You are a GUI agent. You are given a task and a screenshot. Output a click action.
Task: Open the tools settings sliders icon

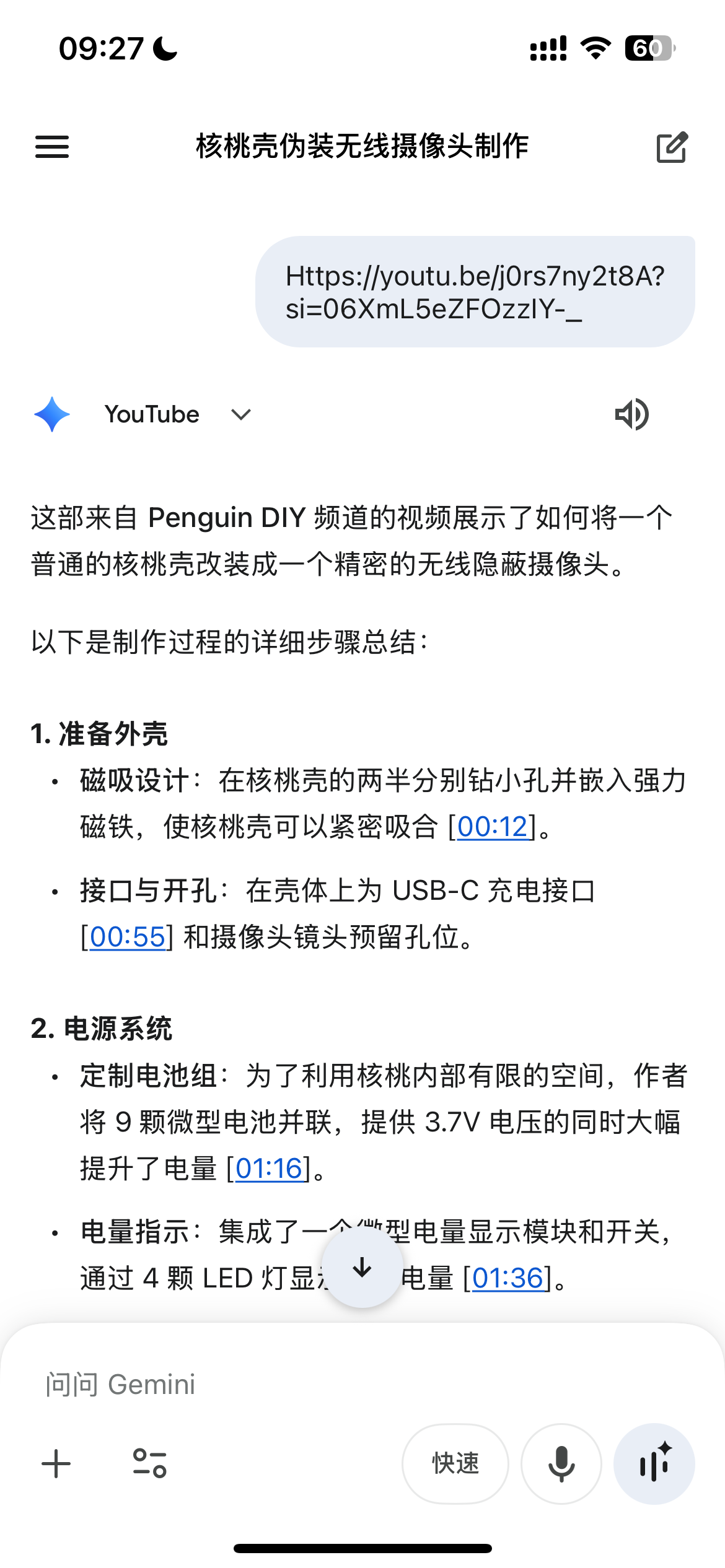pos(150,1464)
